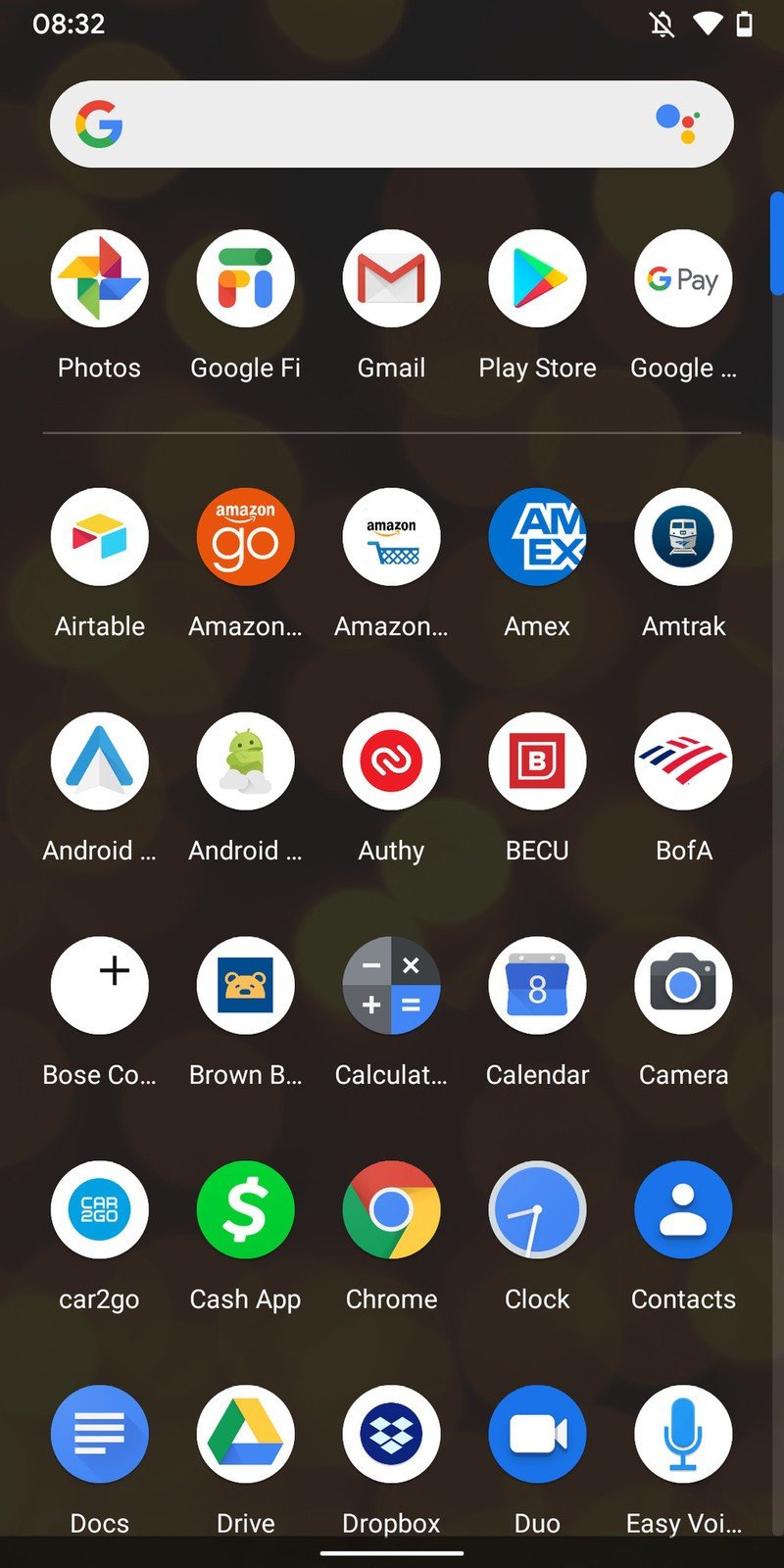This screenshot has height=1568, width=784.
Task: Launch Amtrak
Action: coord(683,537)
